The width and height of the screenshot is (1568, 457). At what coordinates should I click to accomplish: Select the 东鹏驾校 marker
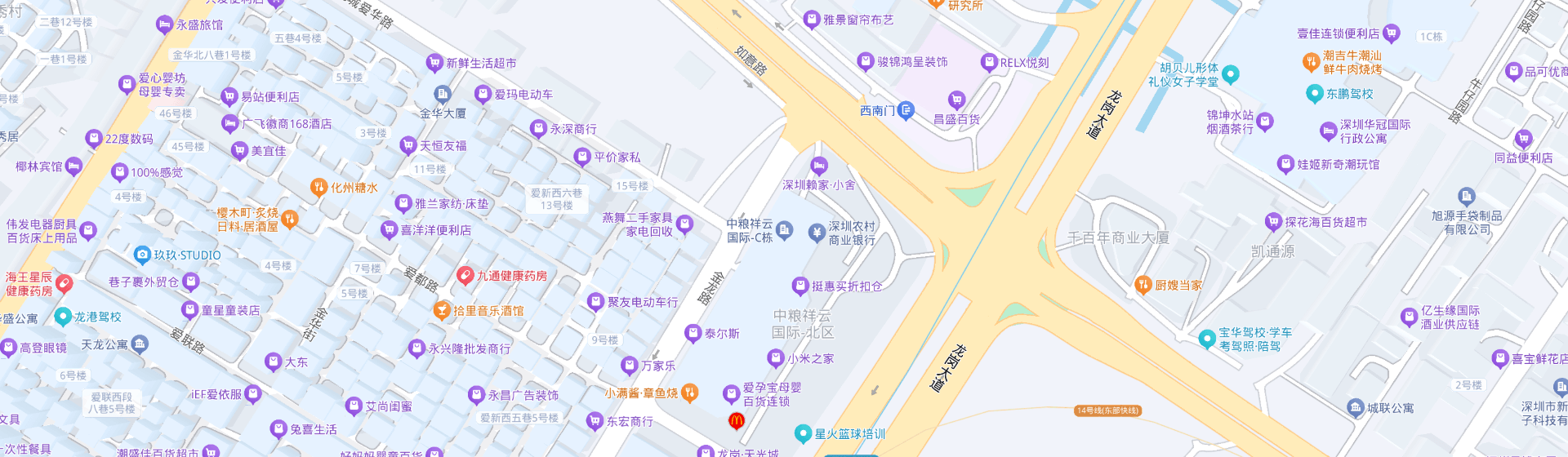(1314, 94)
